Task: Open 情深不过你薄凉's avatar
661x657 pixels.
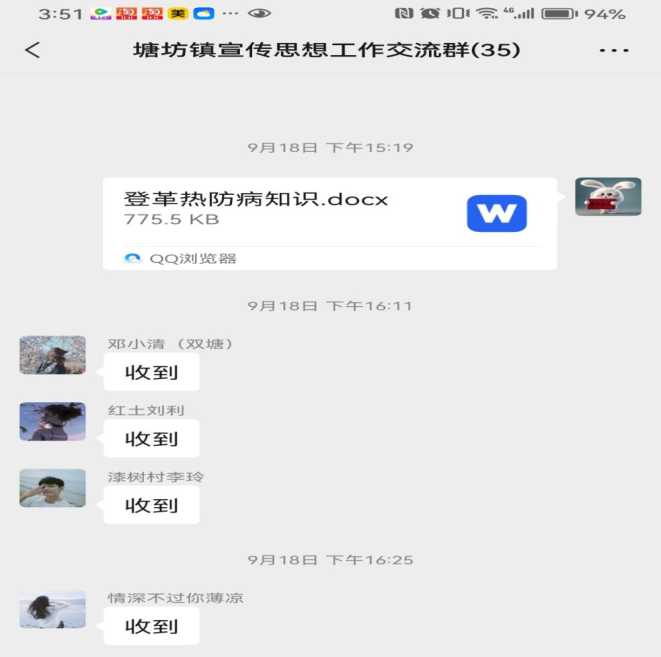Action: coord(52,609)
